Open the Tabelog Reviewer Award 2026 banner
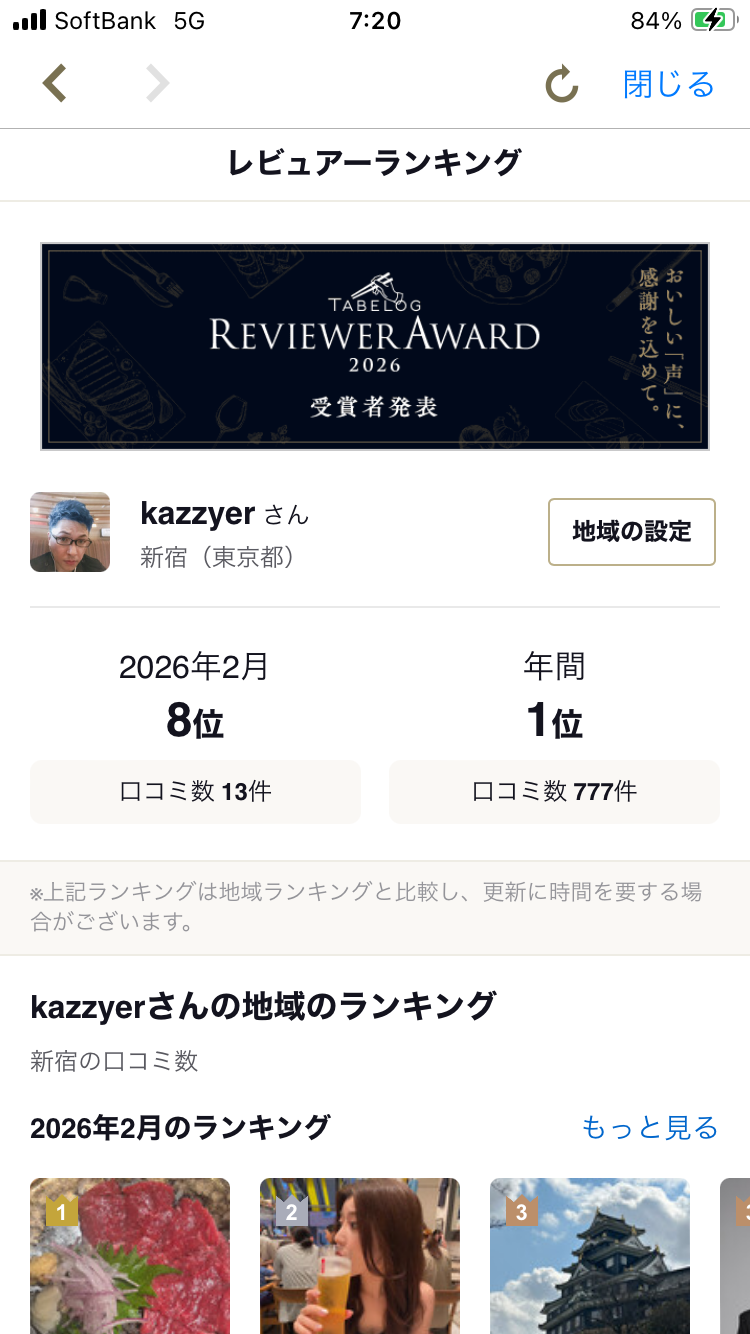Screen dimensions: 750x1334 375,346
